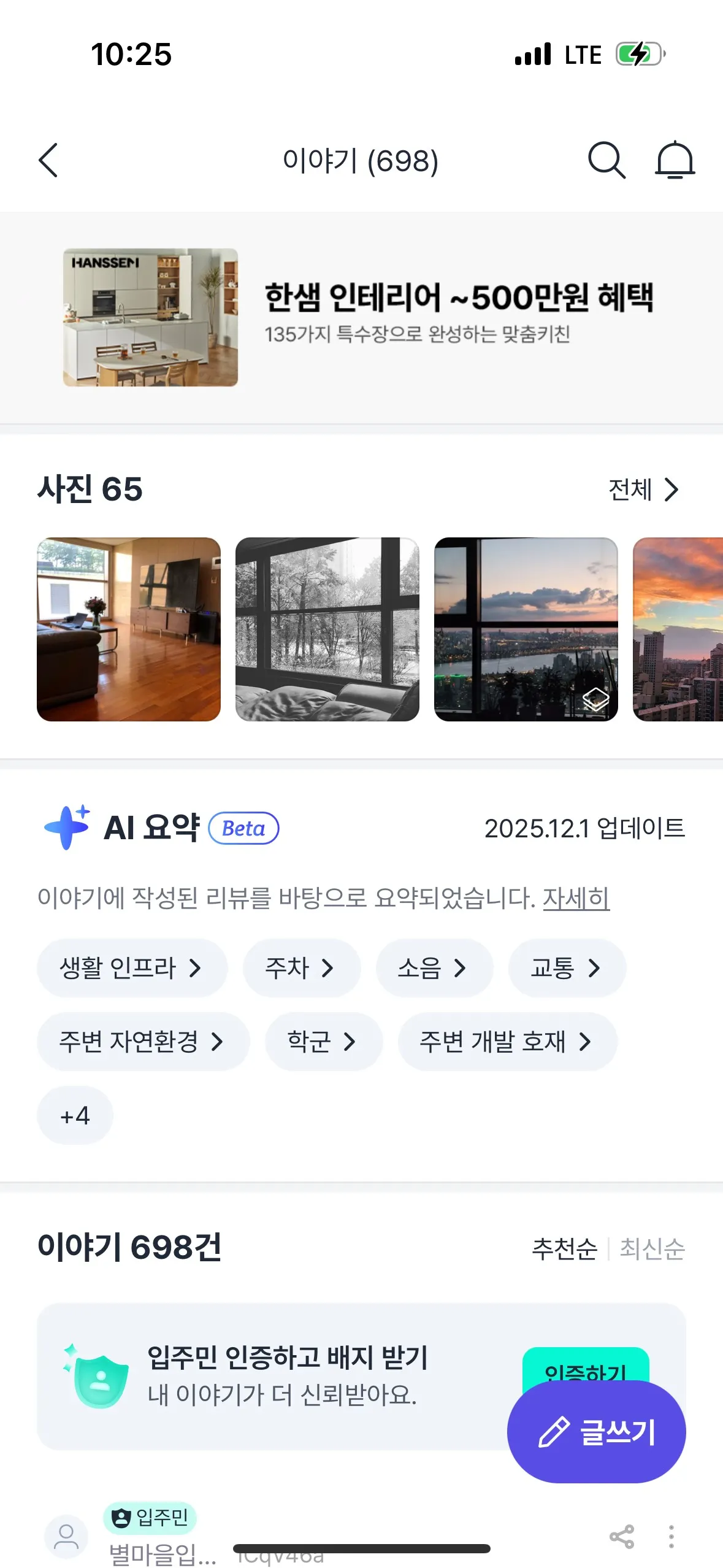Go back using the top-left arrow

48,161
